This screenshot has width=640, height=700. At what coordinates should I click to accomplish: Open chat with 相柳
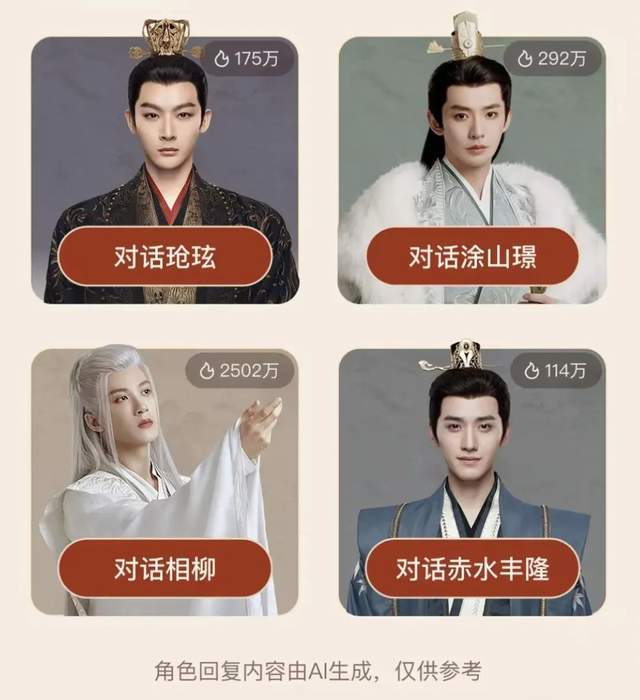165,569
